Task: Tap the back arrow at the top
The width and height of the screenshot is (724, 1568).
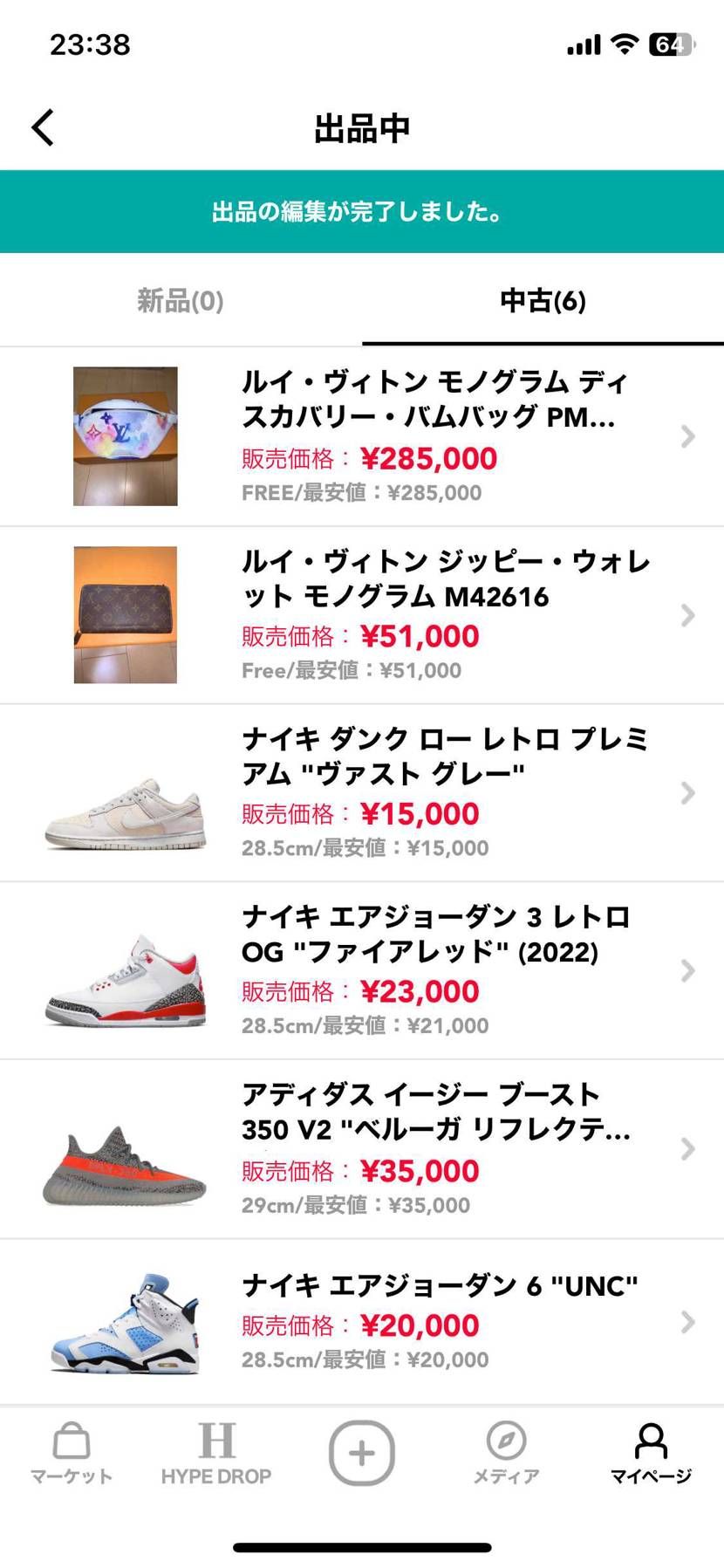Action: pyautogui.click(x=43, y=127)
